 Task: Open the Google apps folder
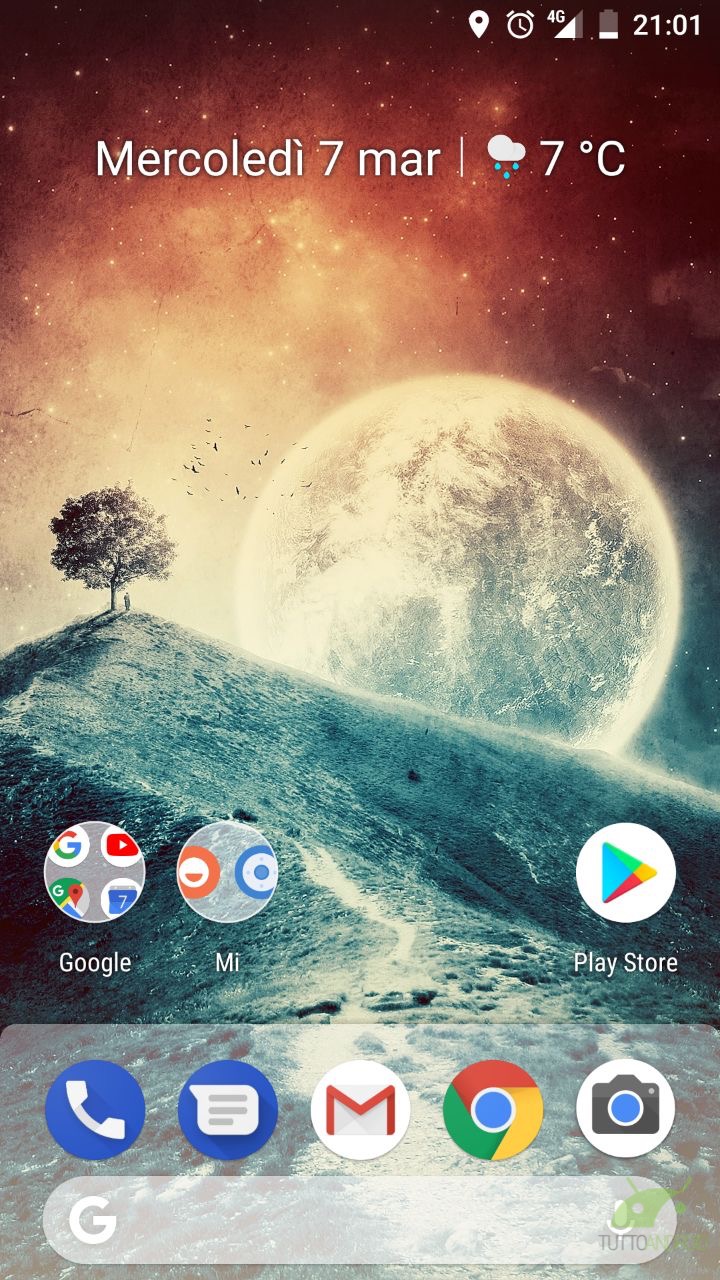[x=95, y=872]
